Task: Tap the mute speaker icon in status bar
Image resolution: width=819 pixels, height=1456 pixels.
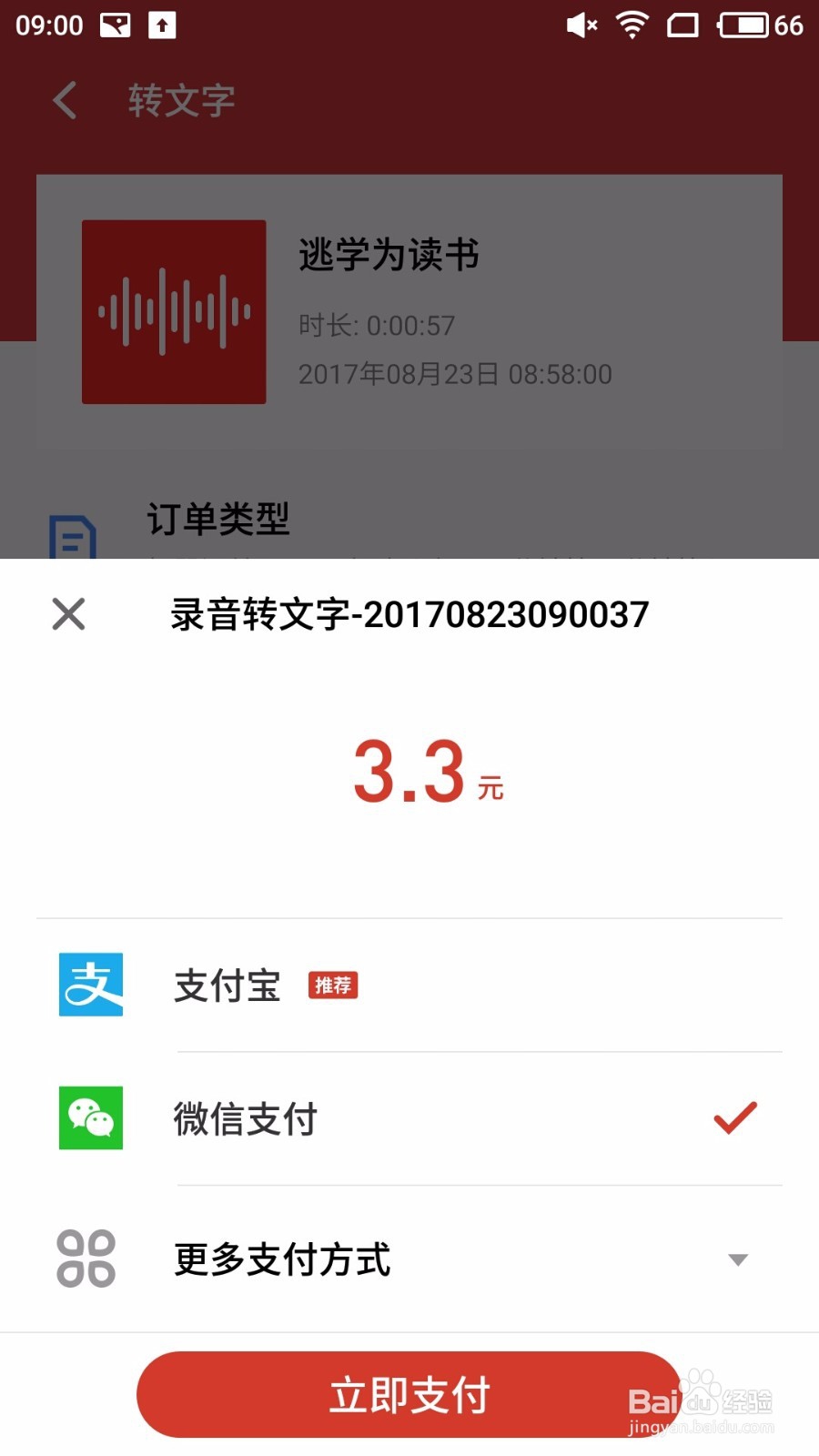Action: (579, 25)
